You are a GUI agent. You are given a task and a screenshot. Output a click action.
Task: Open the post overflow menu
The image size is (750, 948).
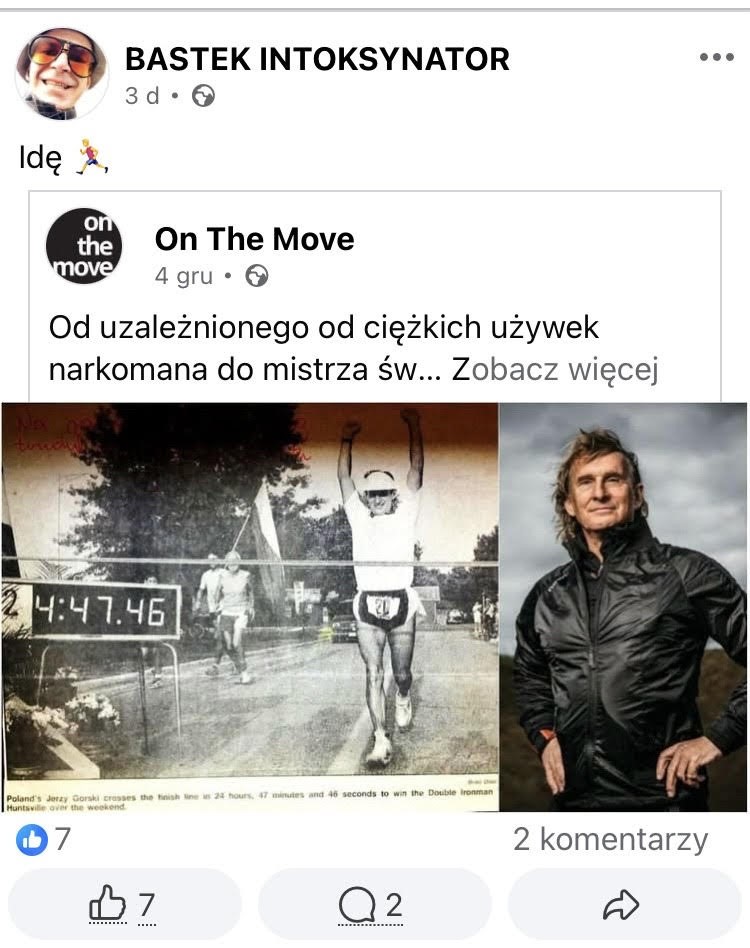pos(716,58)
